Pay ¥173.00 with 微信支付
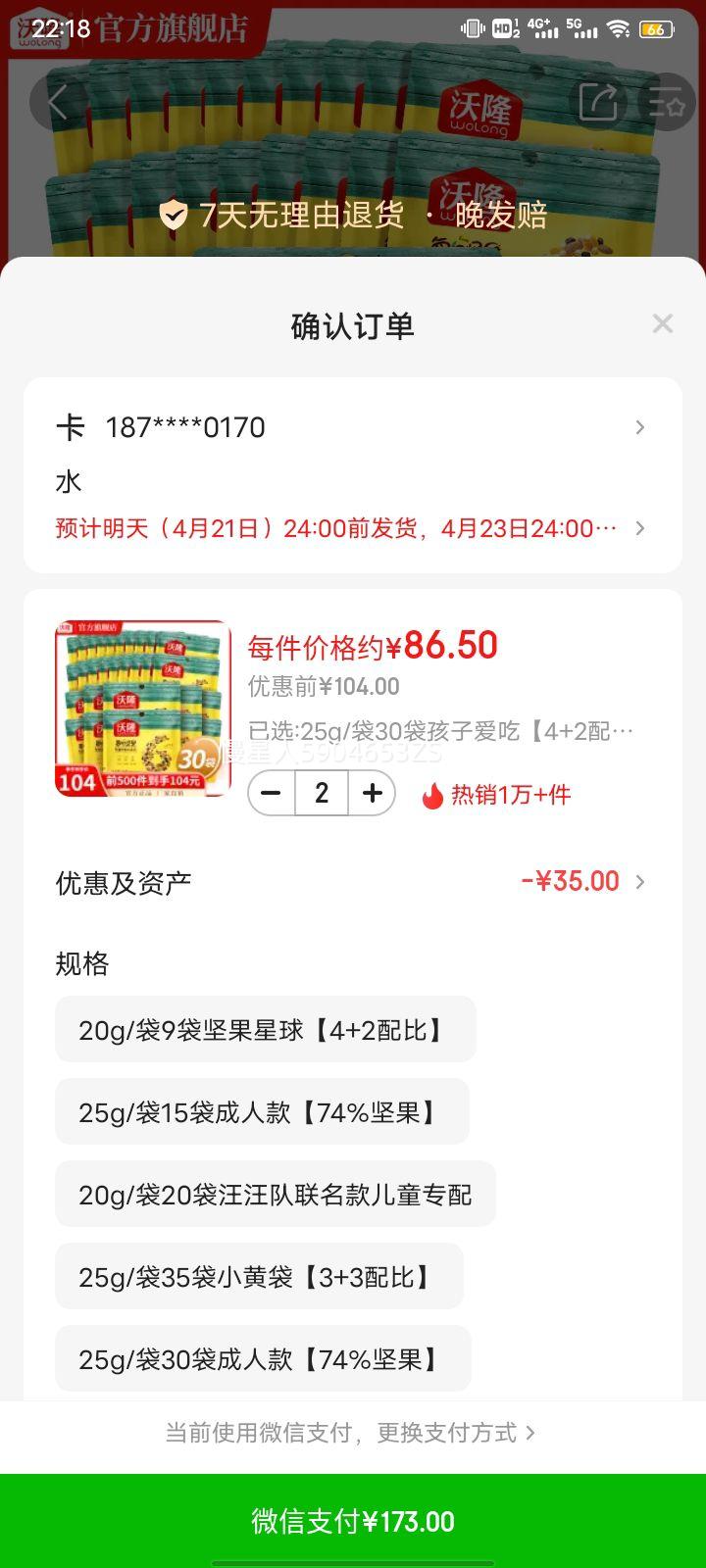Image resolution: width=706 pixels, height=1568 pixels. point(353,1521)
